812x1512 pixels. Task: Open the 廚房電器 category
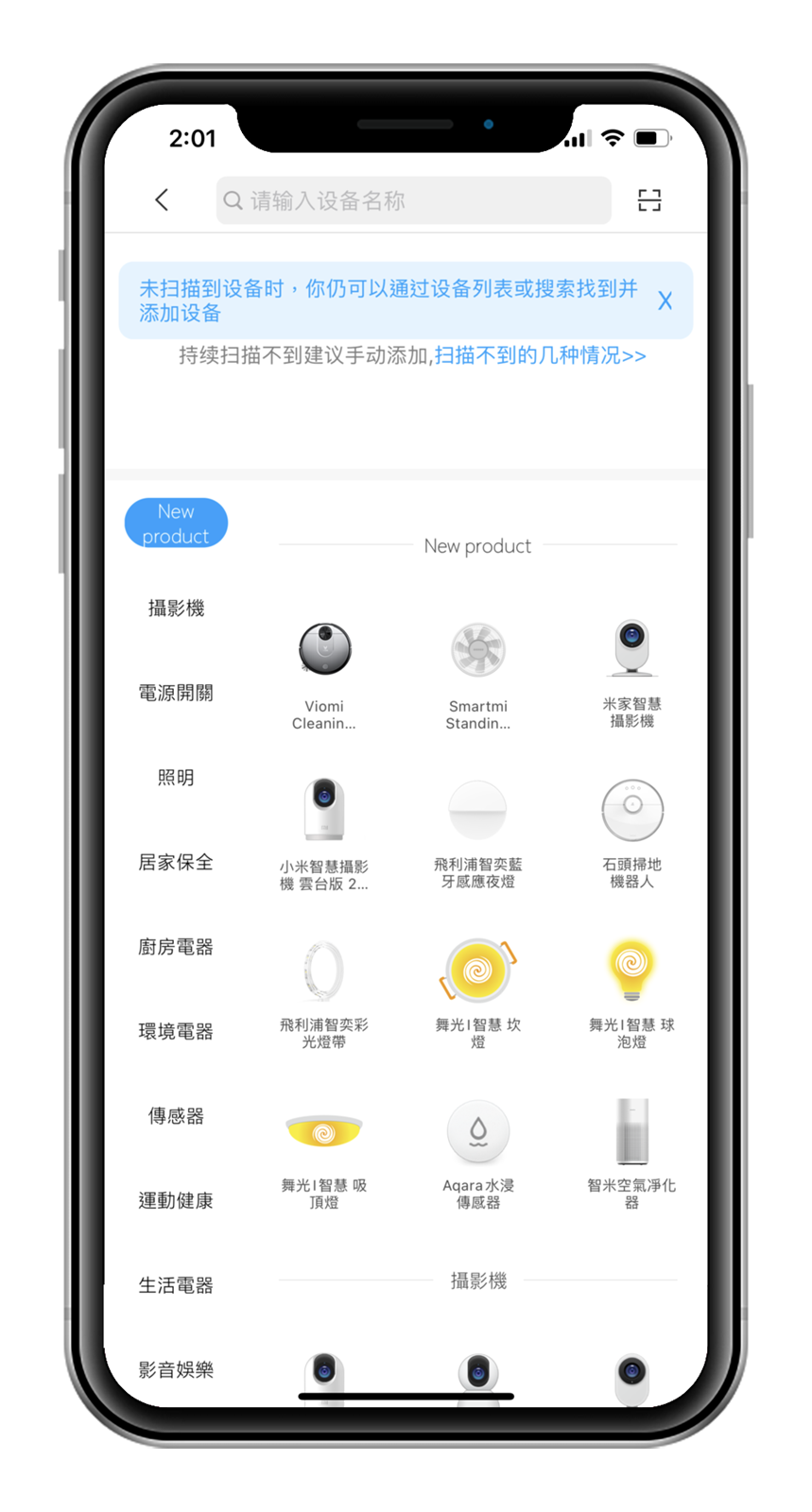pyautogui.click(x=176, y=946)
